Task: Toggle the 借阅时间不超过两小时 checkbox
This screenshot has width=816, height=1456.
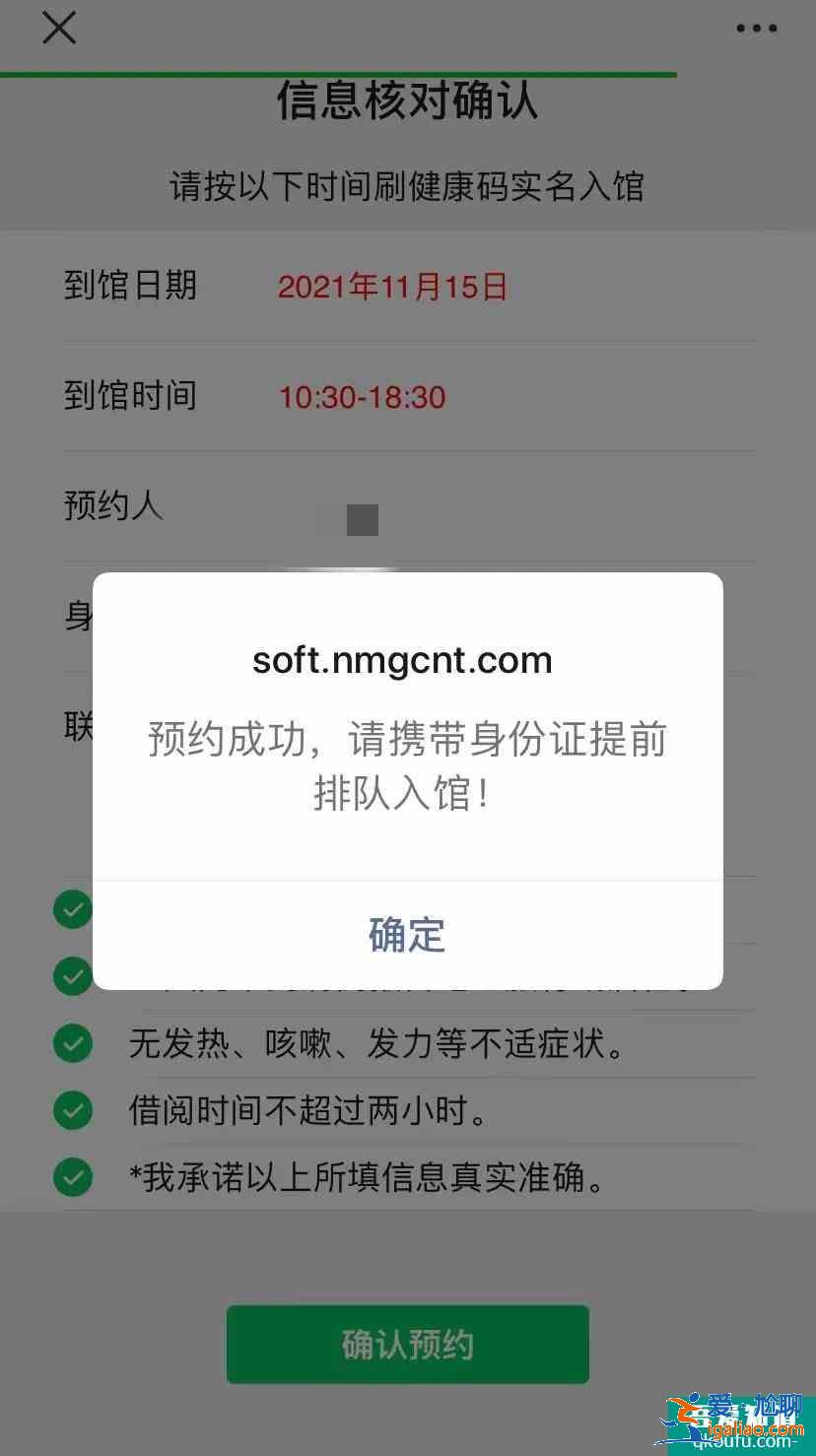Action: click(x=73, y=1110)
